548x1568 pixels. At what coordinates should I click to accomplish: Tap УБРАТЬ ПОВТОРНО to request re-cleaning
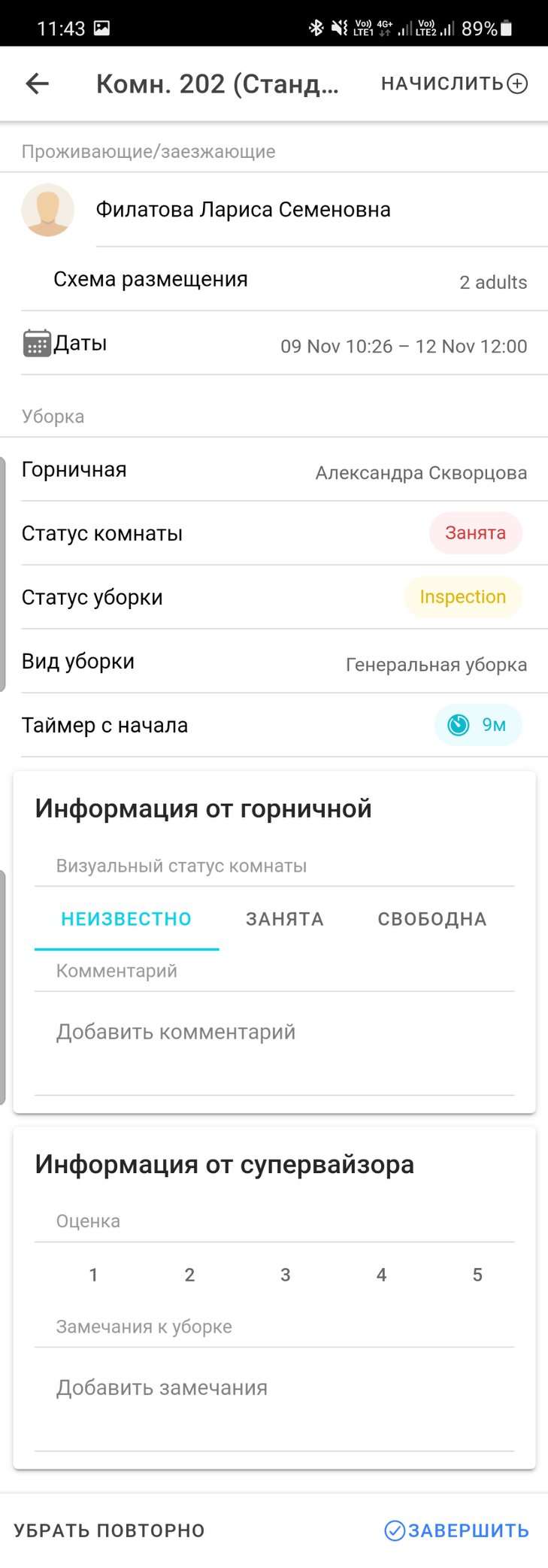coord(110,1530)
